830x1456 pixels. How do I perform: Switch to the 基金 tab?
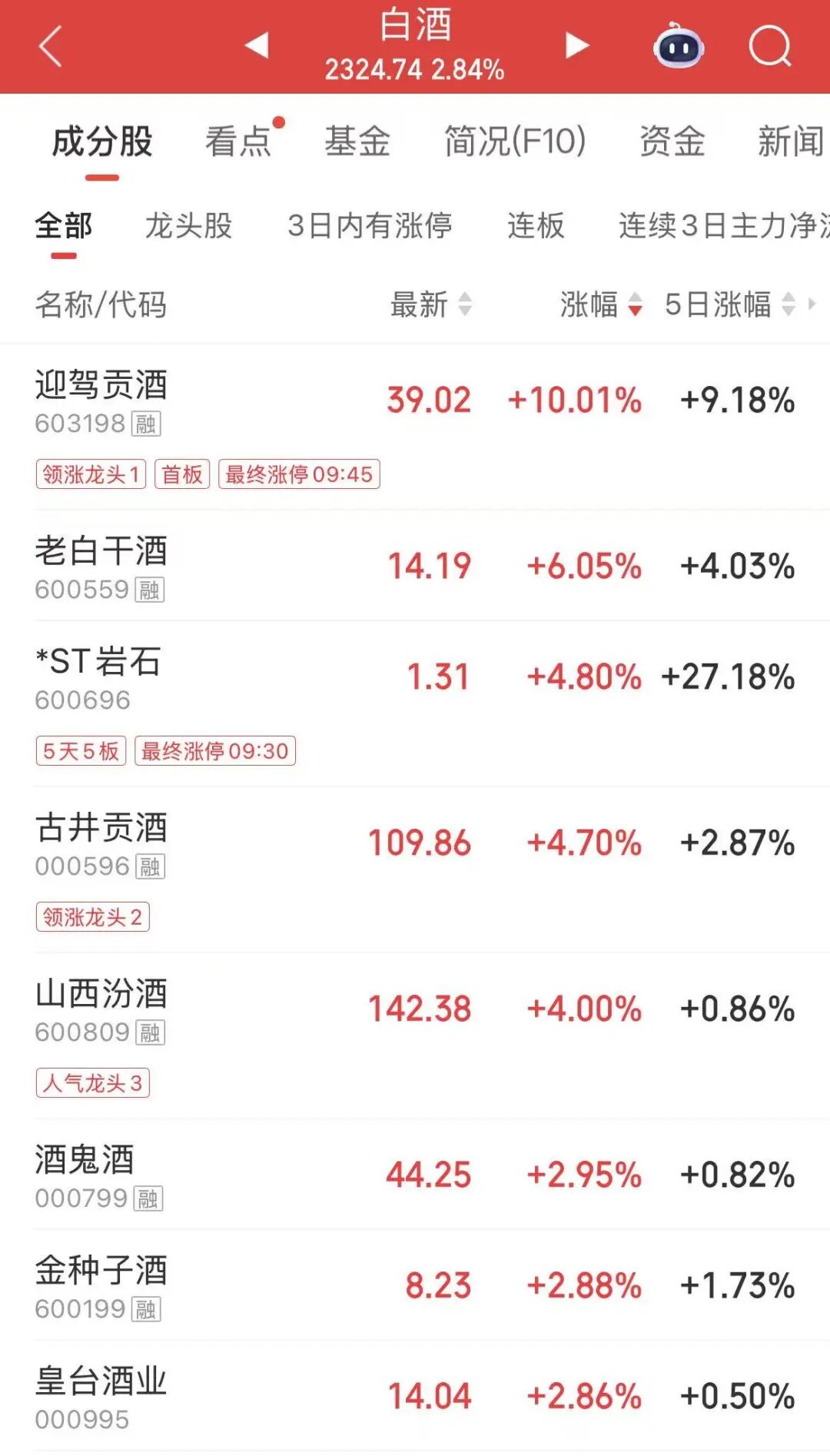[x=357, y=142]
